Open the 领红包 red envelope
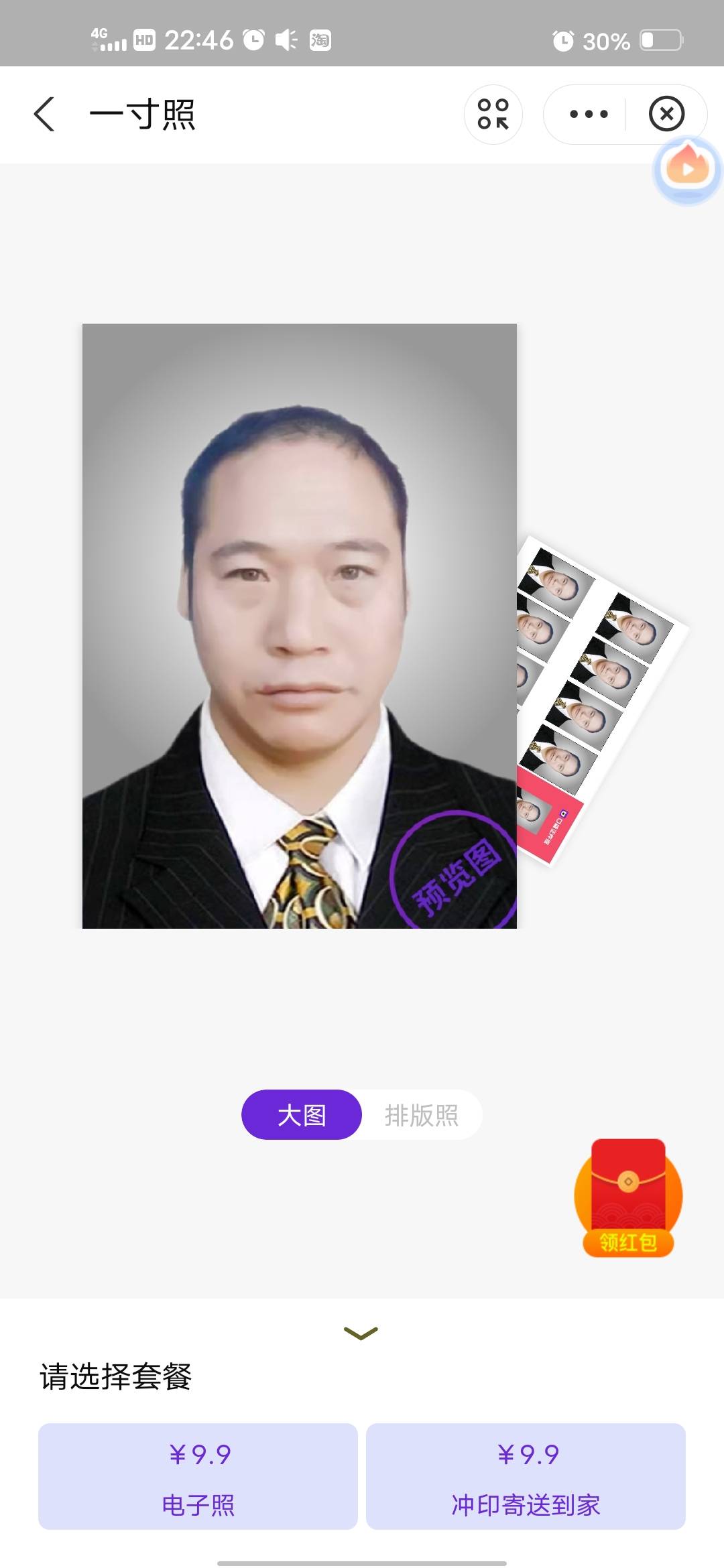The height and width of the screenshot is (1568, 724). [x=627, y=1197]
